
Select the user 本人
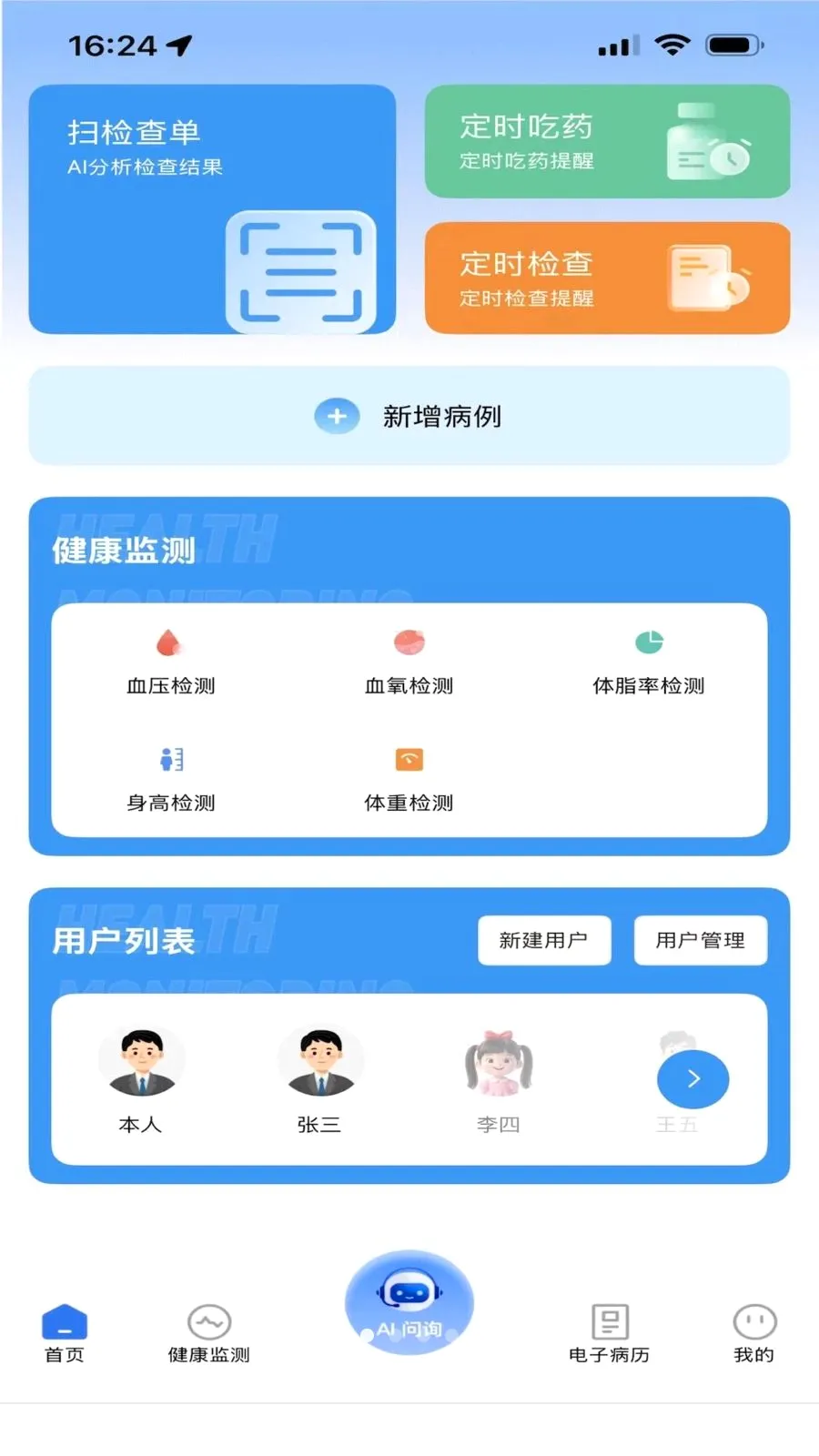click(141, 1081)
